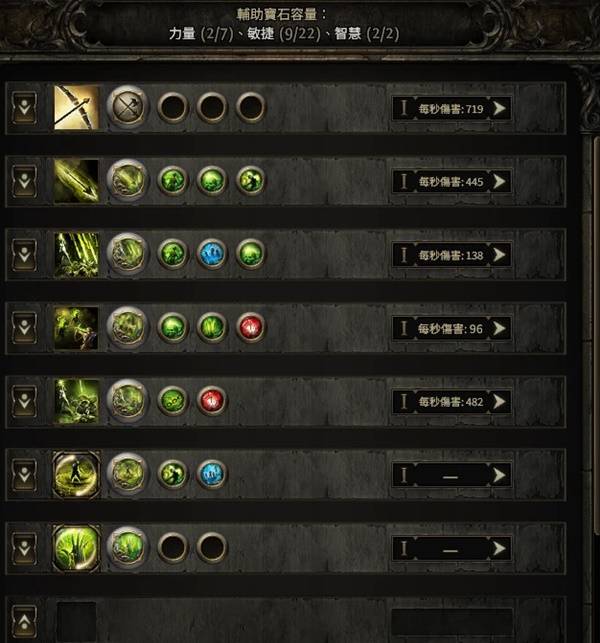Expand the row showing 每秒傷害:96

[24, 328]
